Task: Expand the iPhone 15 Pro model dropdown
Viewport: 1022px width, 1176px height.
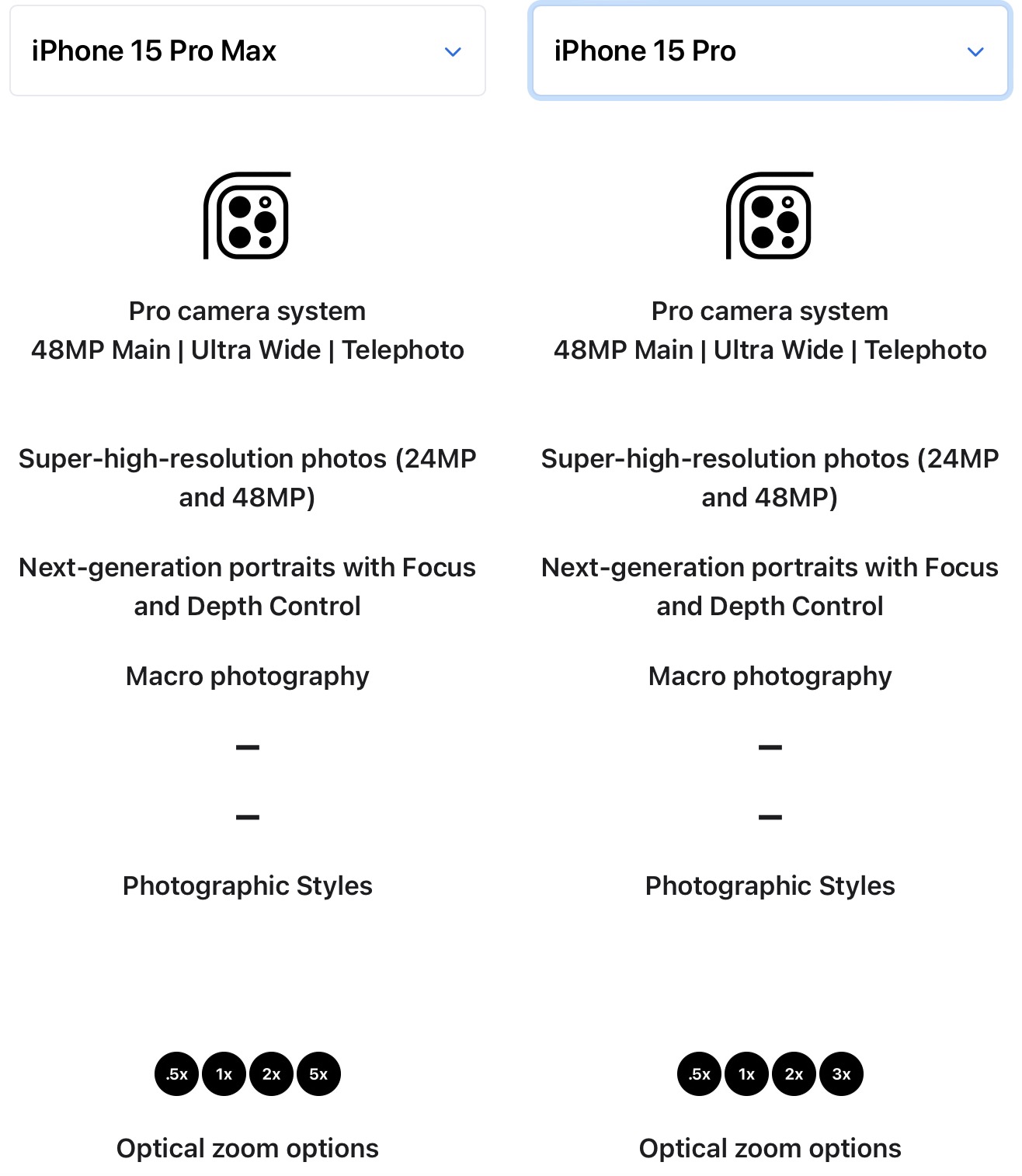Action: pyautogui.click(x=770, y=51)
